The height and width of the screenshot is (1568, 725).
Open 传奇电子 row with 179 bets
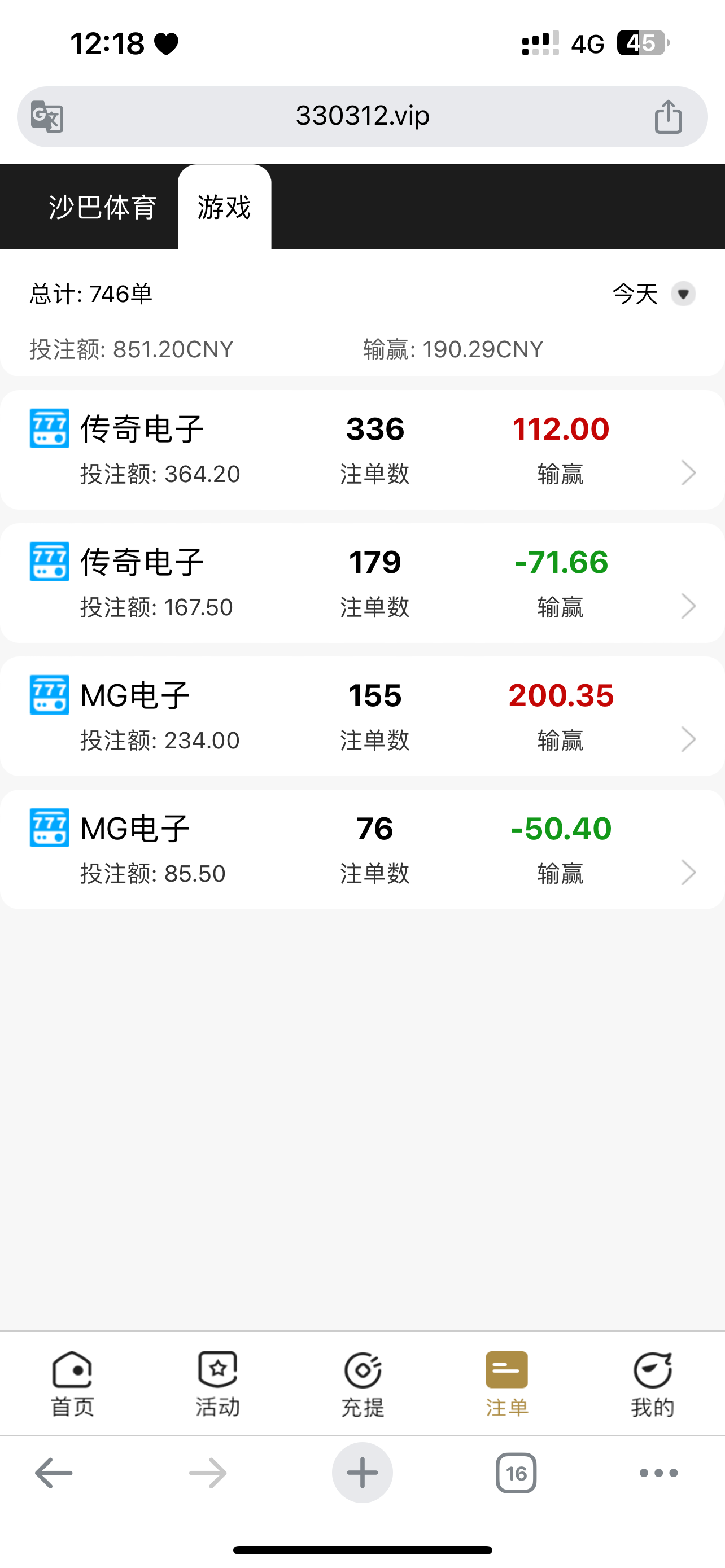(362, 583)
